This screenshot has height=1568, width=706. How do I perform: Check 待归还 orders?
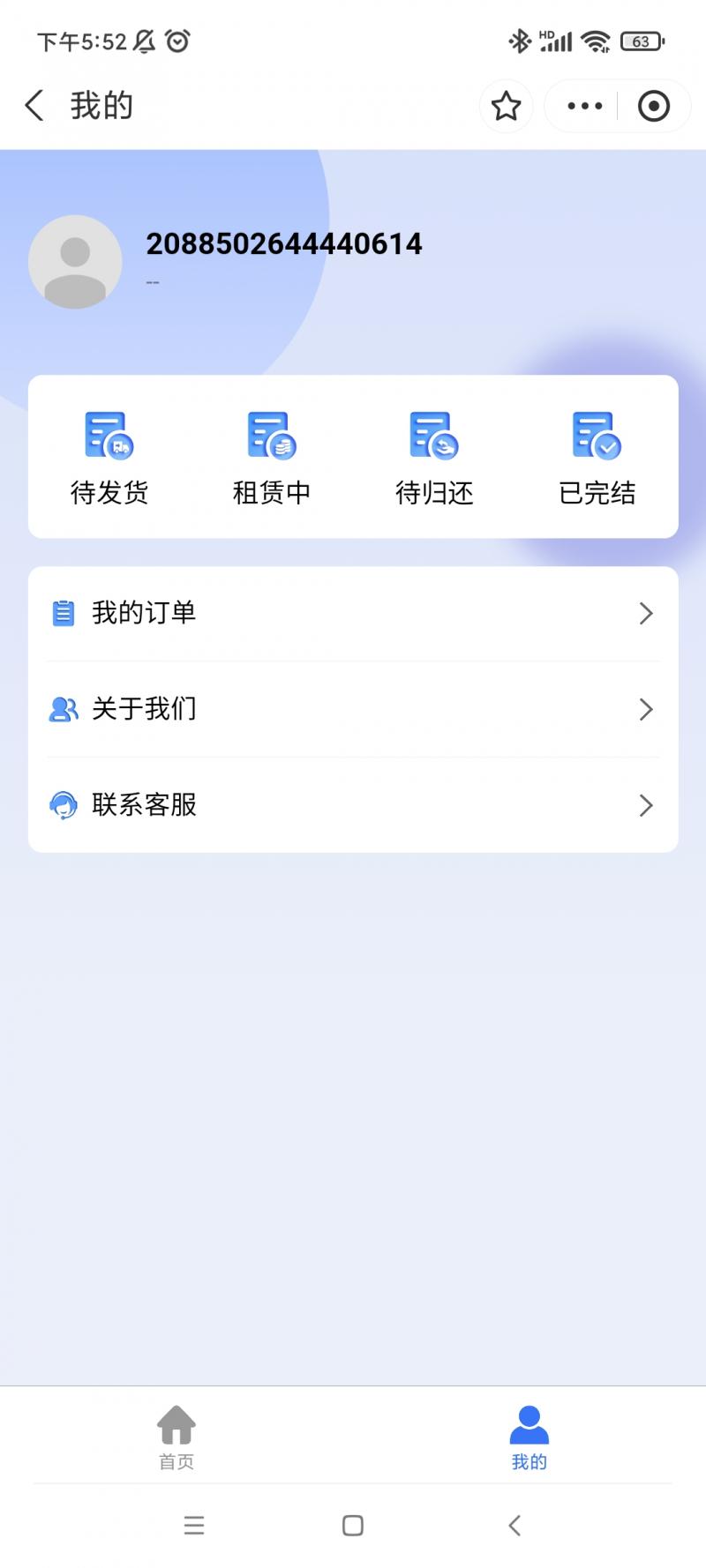click(434, 458)
